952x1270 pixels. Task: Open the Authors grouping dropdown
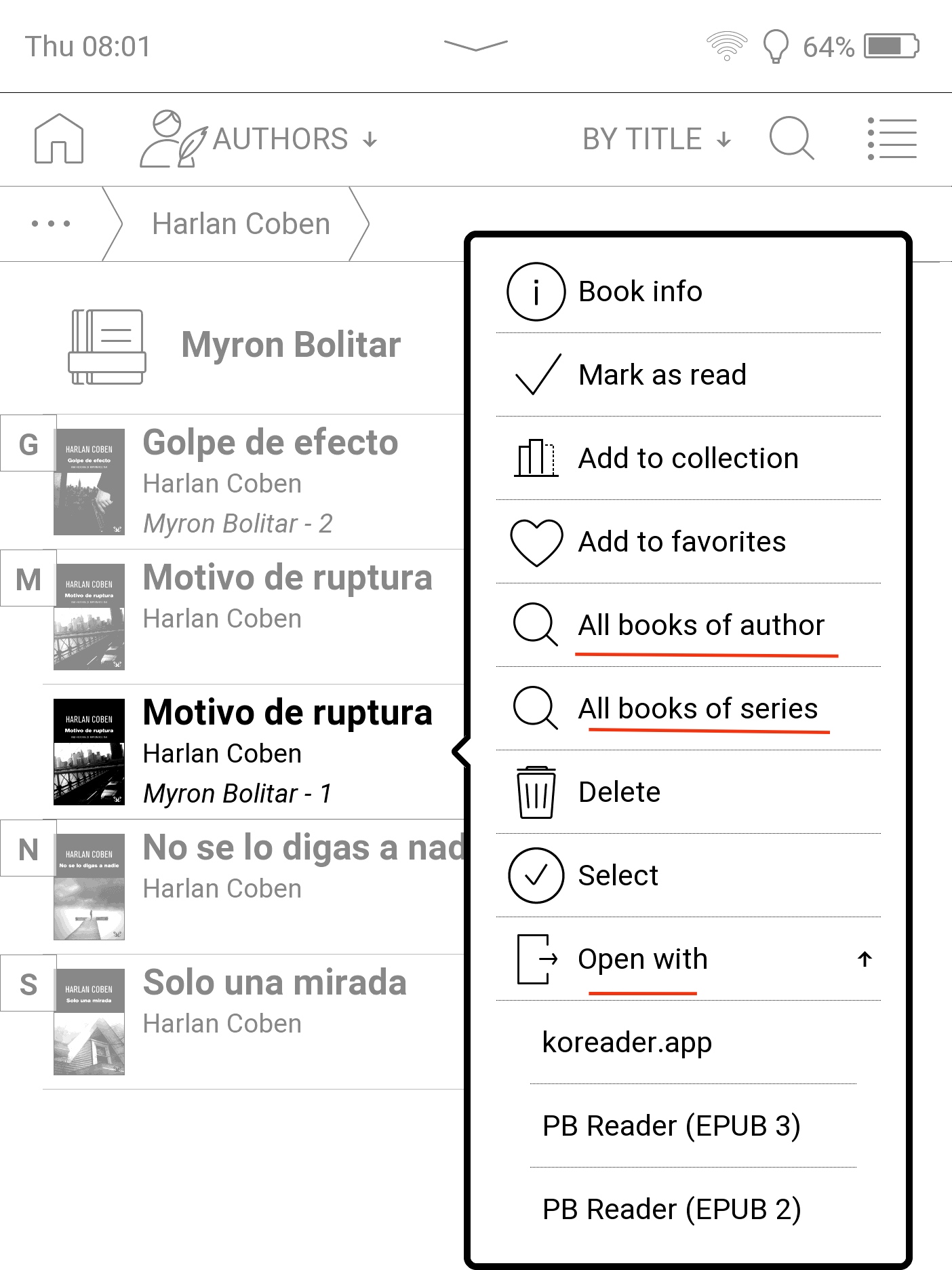(x=259, y=139)
